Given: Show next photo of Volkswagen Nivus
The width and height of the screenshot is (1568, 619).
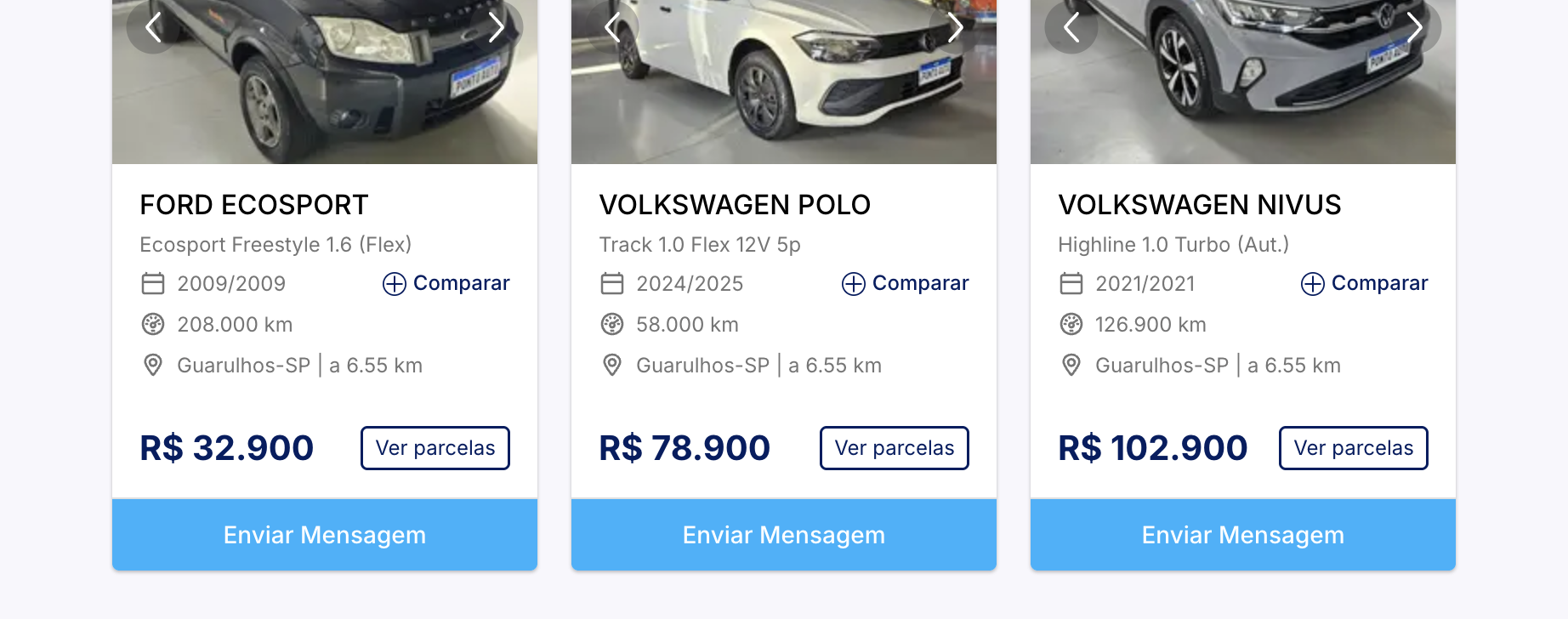Looking at the screenshot, I should 1415,27.
